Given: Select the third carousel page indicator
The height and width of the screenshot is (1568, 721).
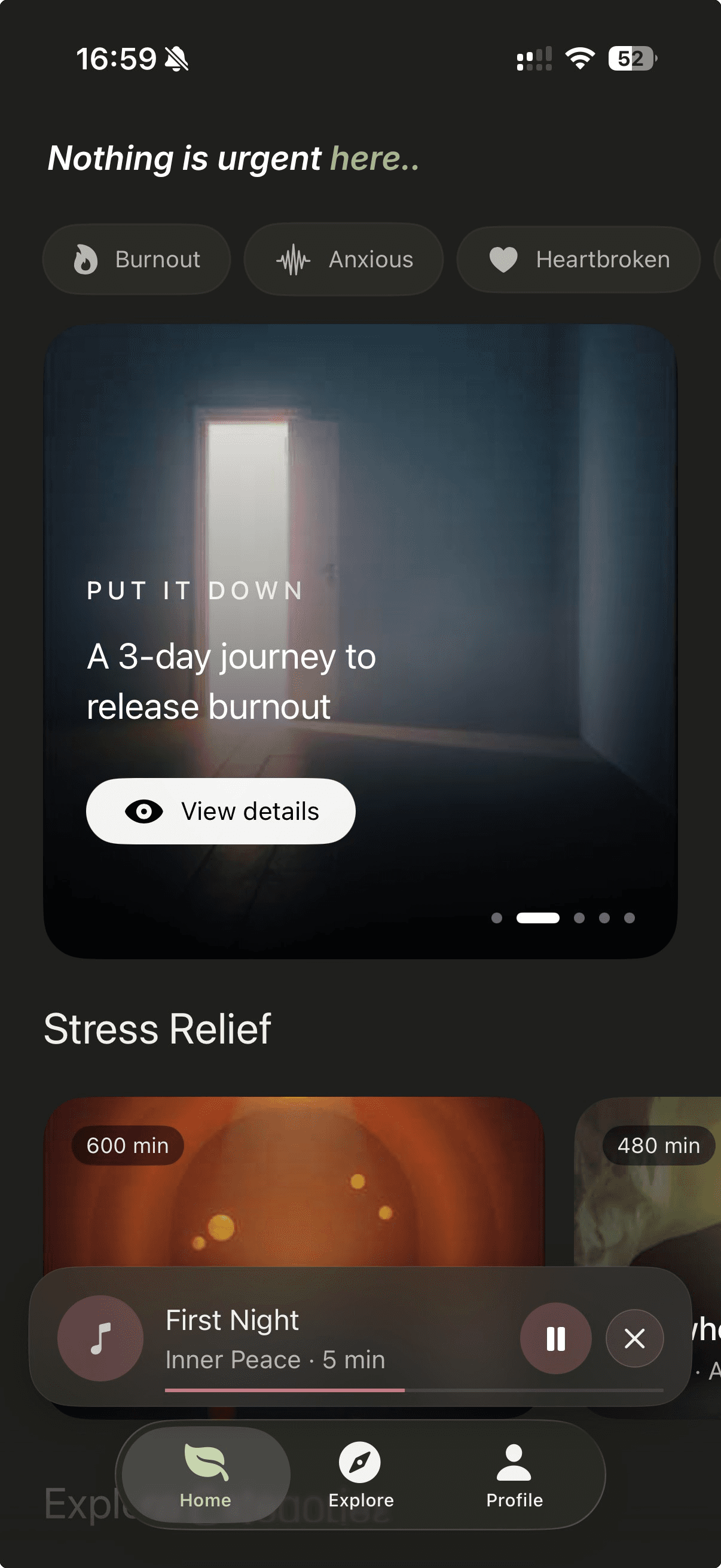Looking at the screenshot, I should pos(580,920).
